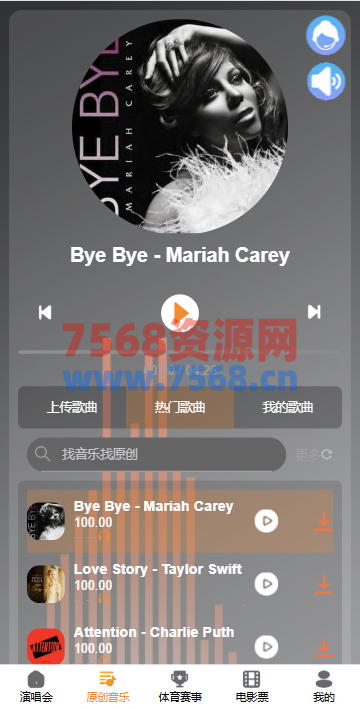
Task: Download Bye Bye - Mariah Carey
Action: pyautogui.click(x=323, y=521)
